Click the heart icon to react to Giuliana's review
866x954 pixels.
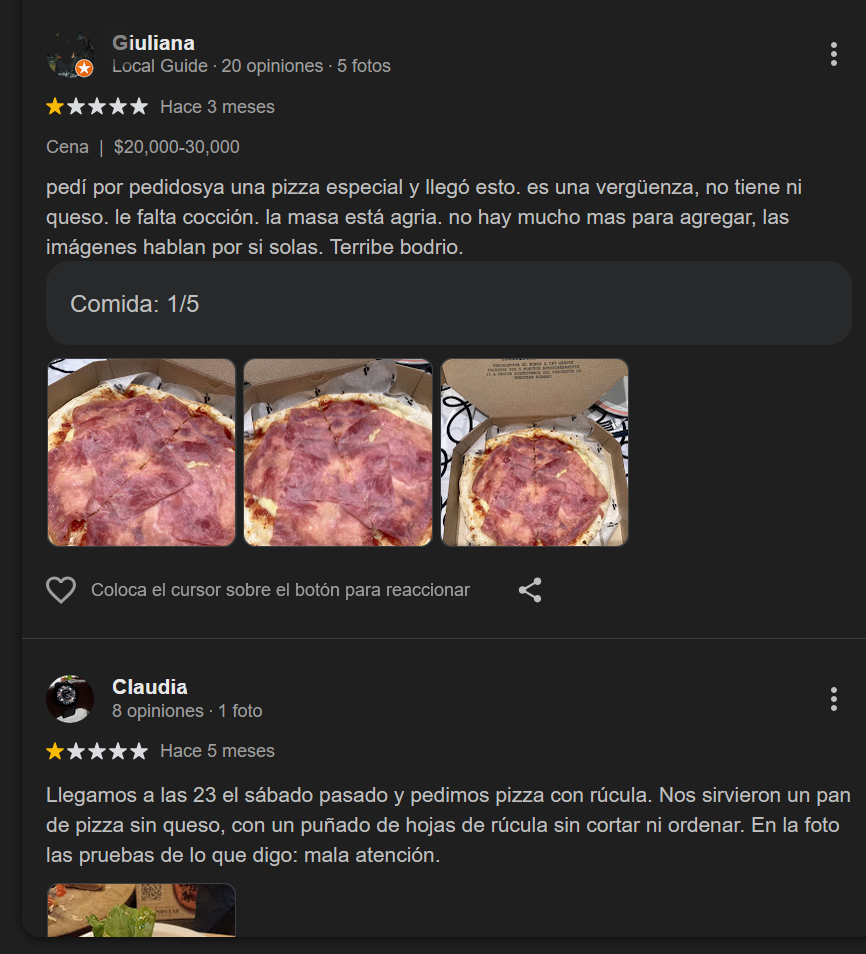pos(61,590)
